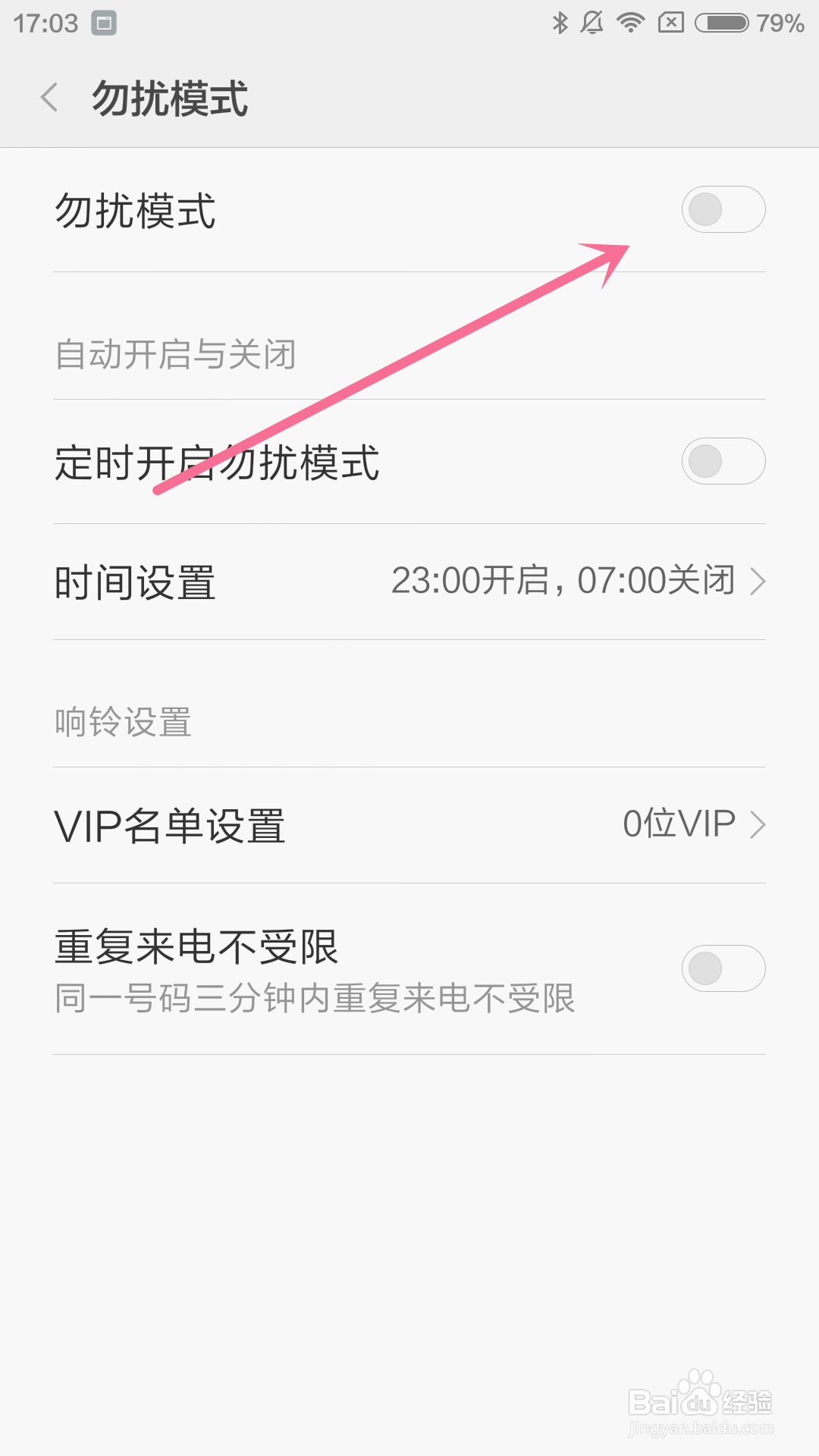Expand 时间设置 via its chevron

(x=759, y=582)
